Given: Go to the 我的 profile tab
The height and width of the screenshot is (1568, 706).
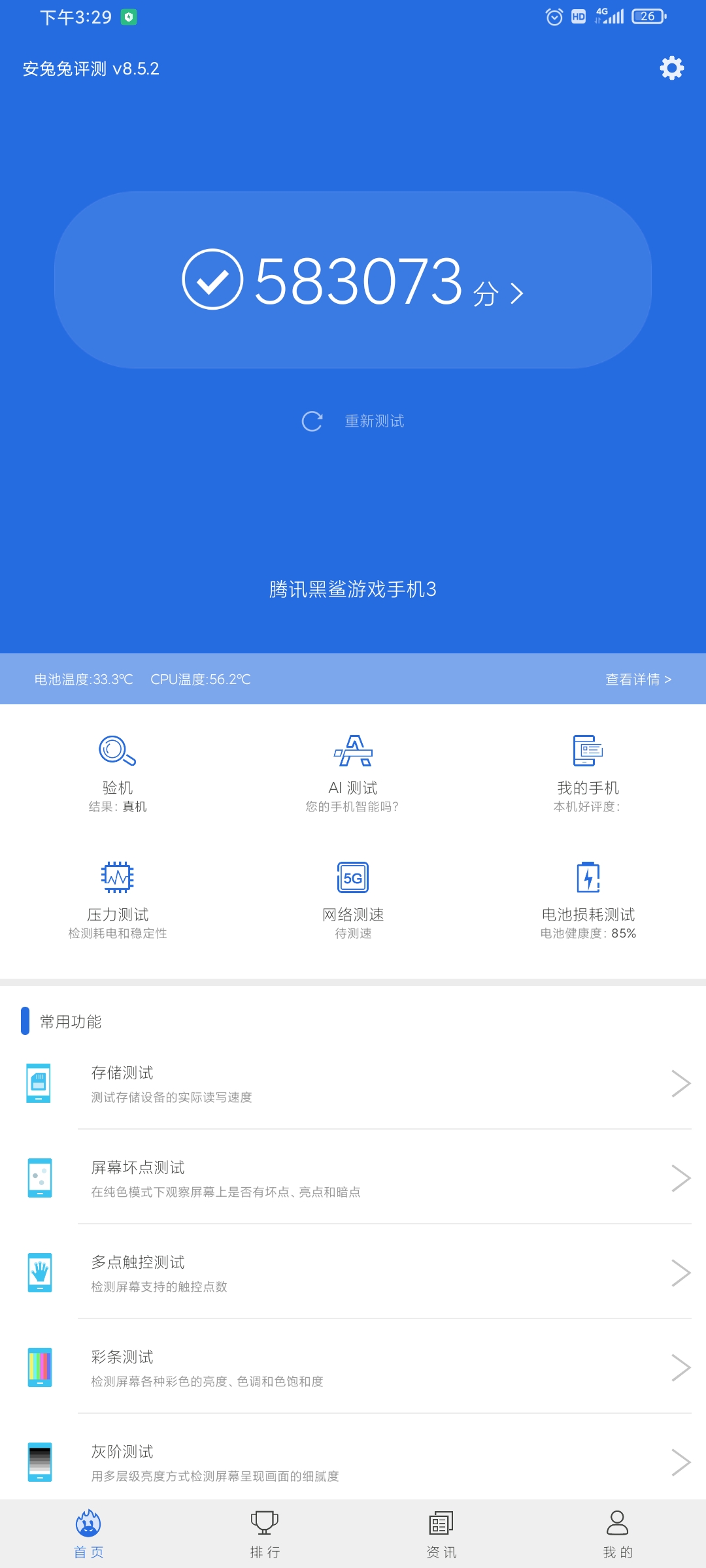Looking at the screenshot, I should [618, 1534].
